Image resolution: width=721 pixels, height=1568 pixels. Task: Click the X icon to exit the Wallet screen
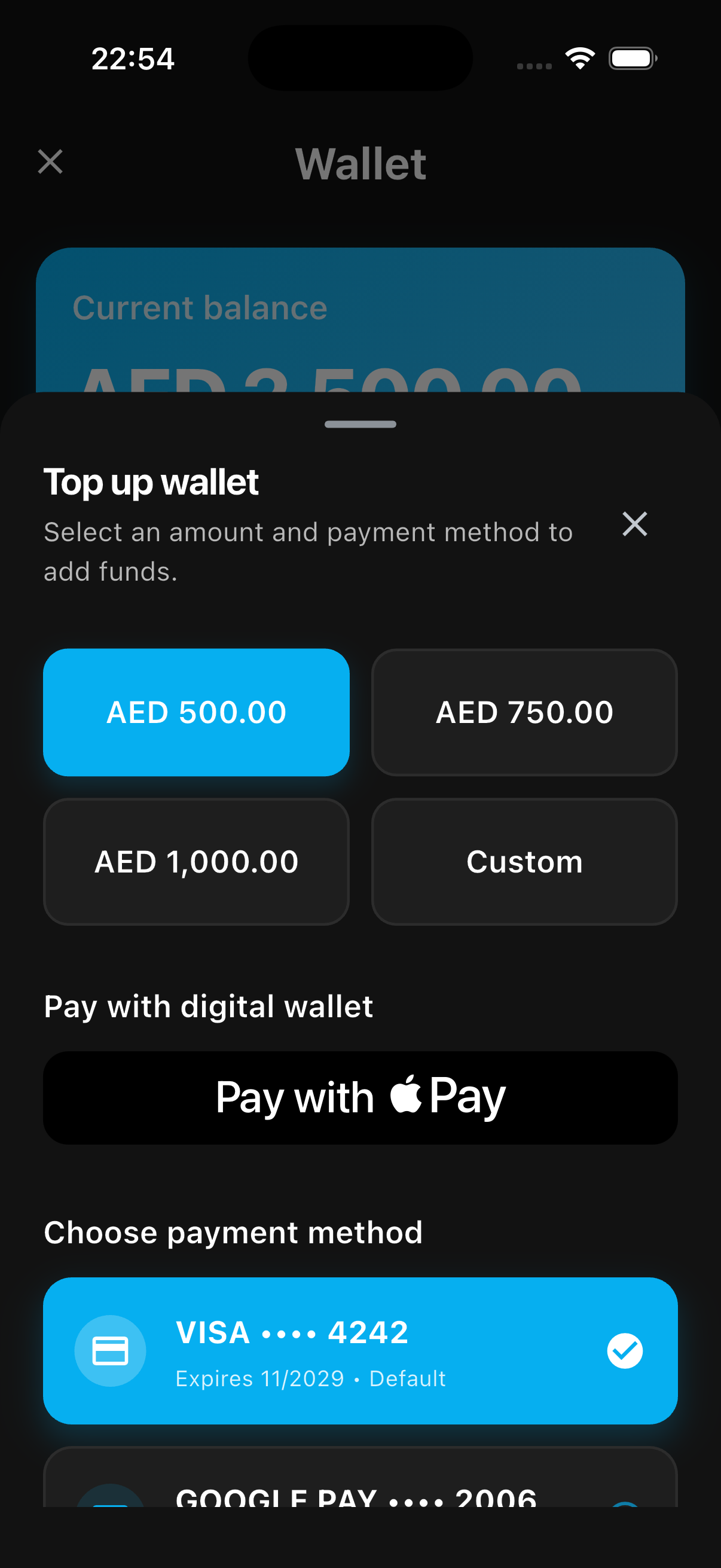pyautogui.click(x=50, y=162)
